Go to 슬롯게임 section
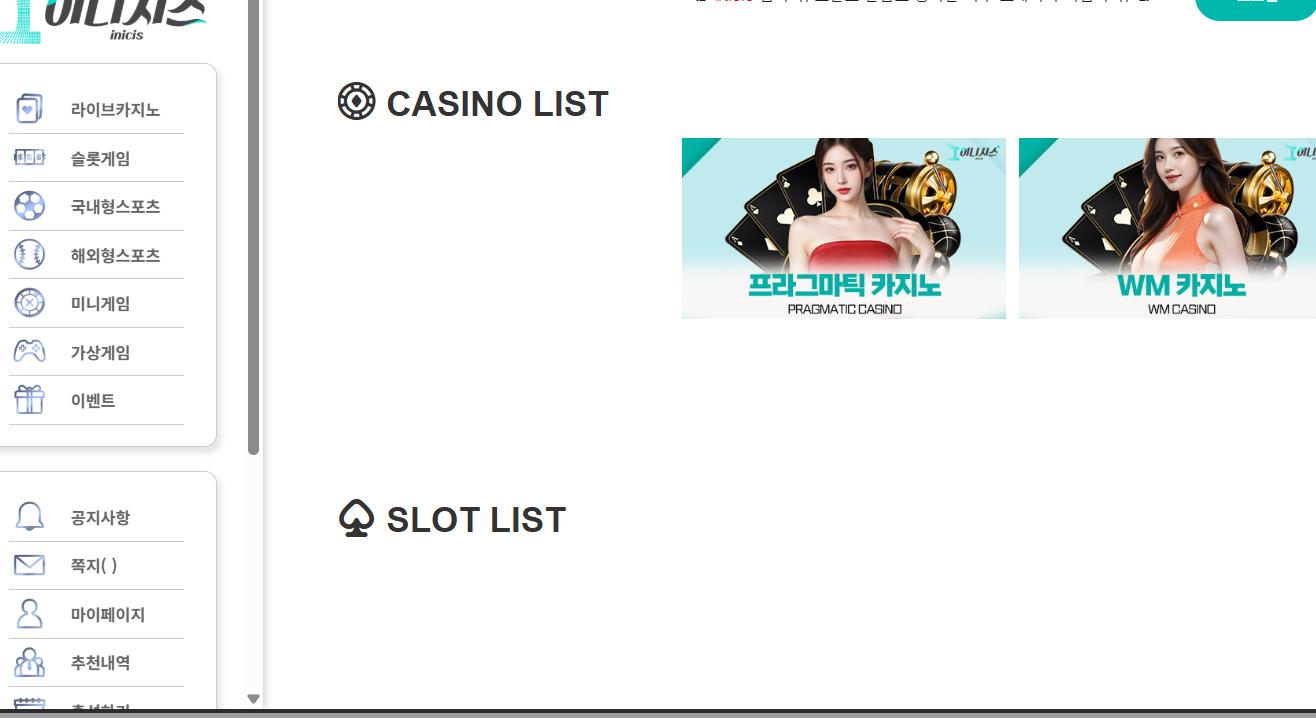1316x718 pixels. (x=100, y=158)
